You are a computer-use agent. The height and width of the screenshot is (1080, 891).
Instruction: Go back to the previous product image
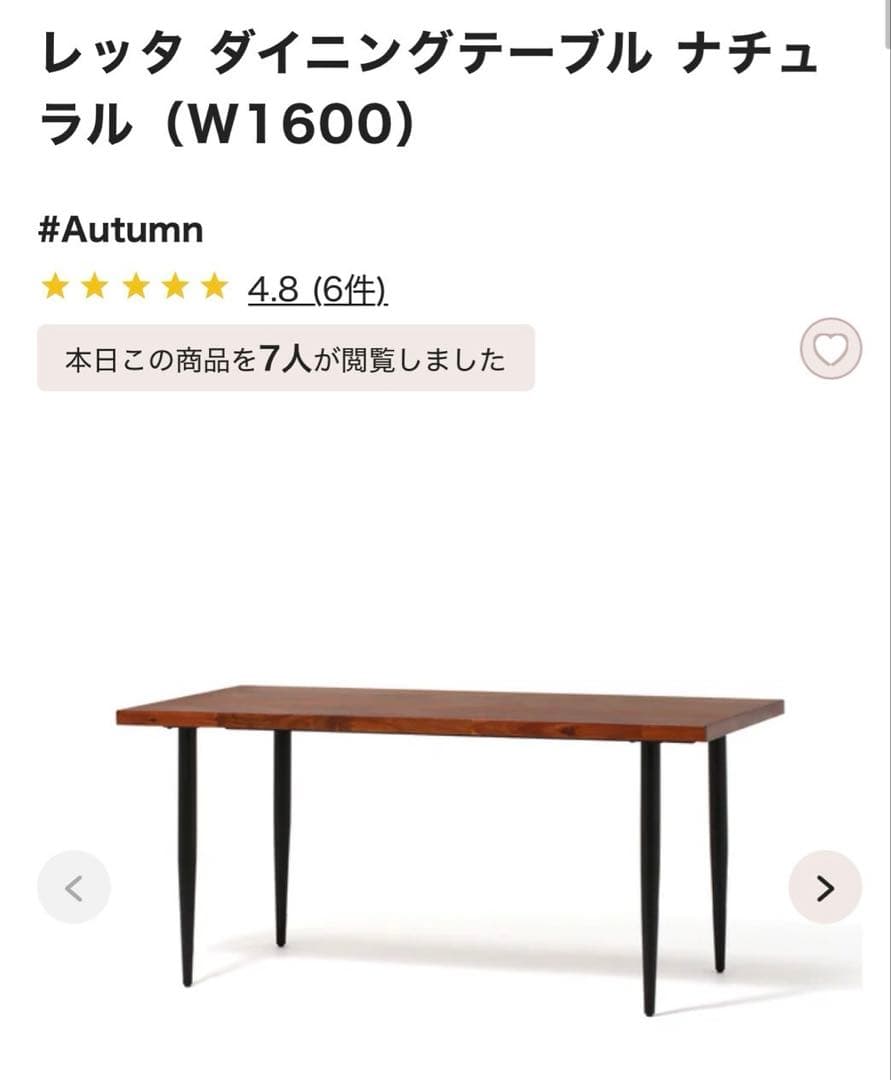(74, 887)
